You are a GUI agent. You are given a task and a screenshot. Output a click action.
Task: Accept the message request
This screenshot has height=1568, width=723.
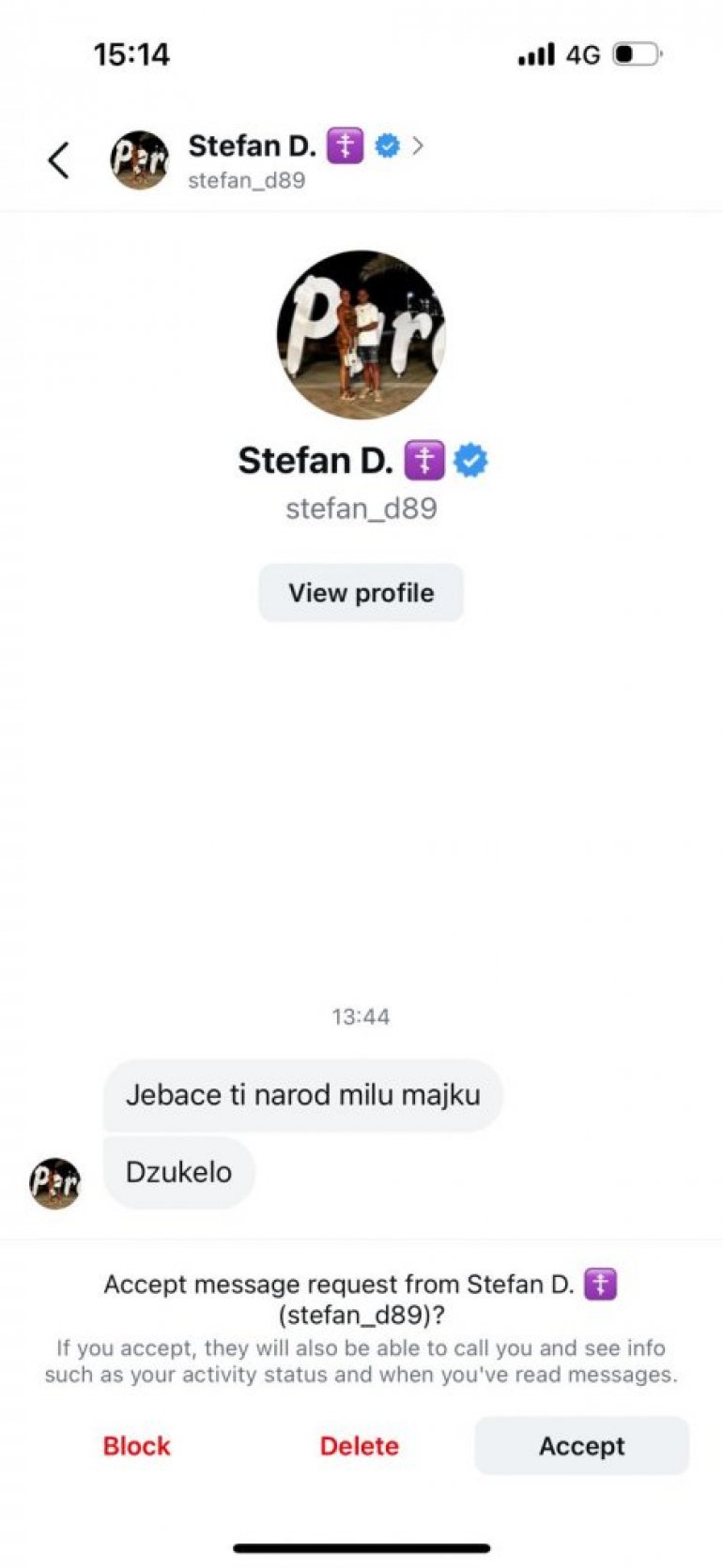(x=581, y=1446)
